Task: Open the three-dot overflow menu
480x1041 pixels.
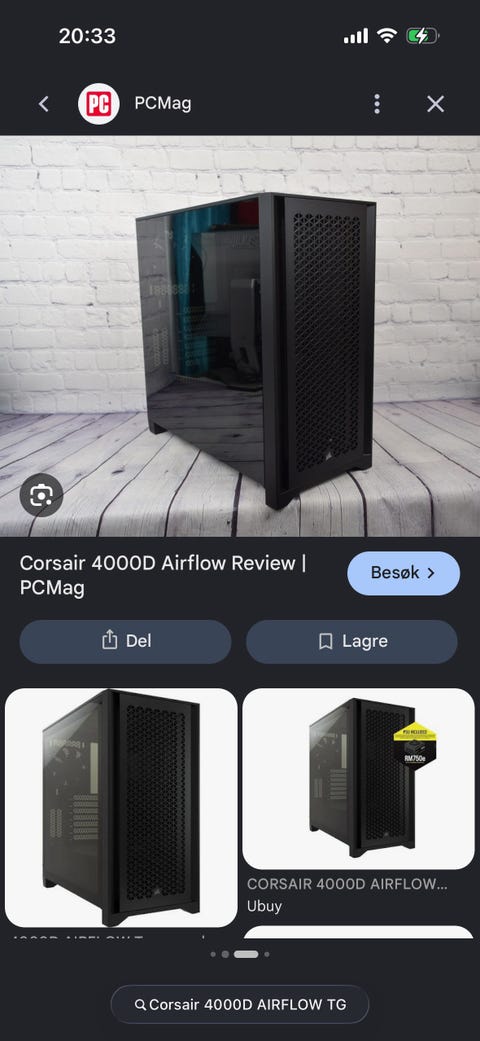Action: [377, 104]
